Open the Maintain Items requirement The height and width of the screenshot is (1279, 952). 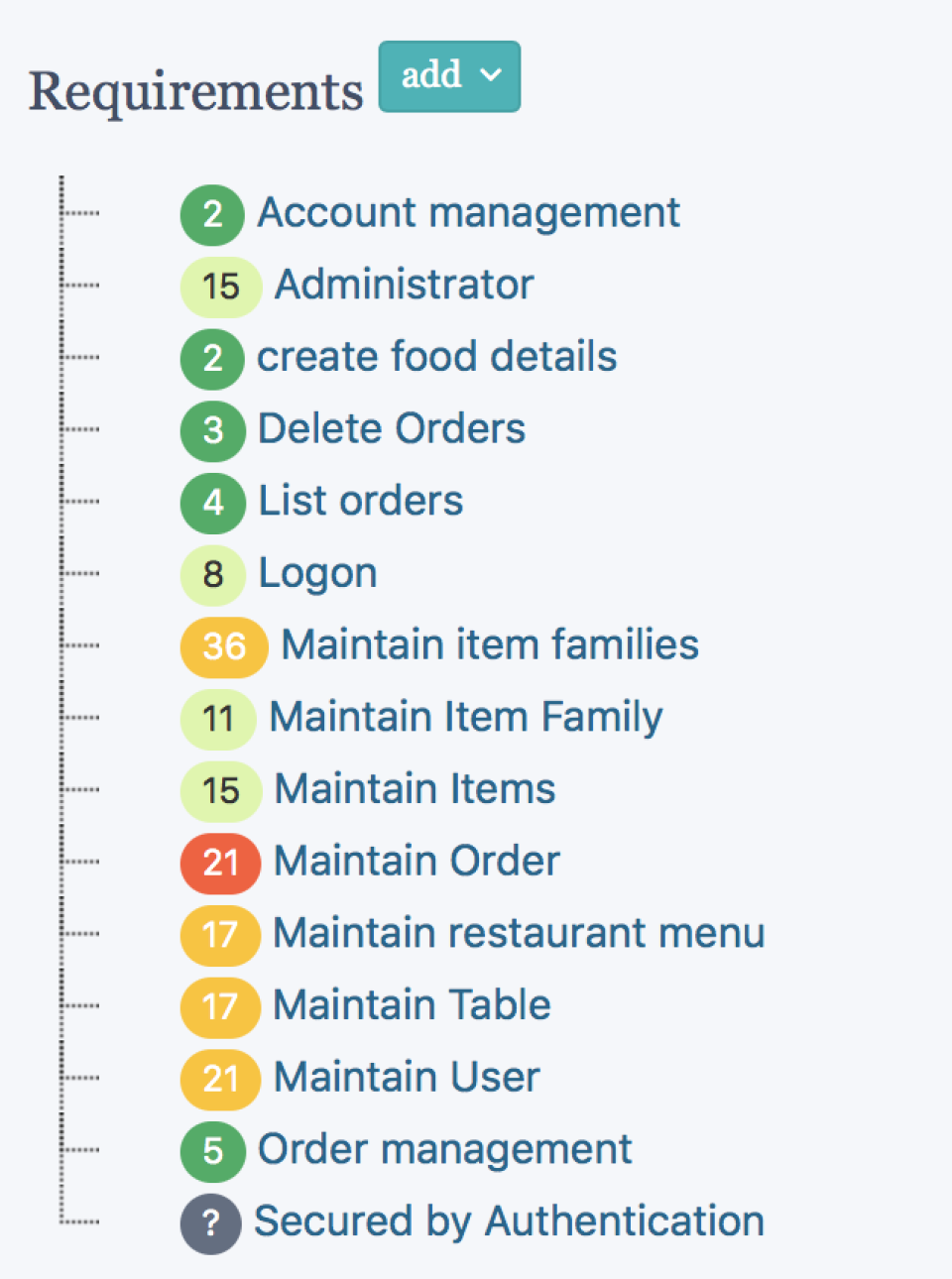point(415,790)
